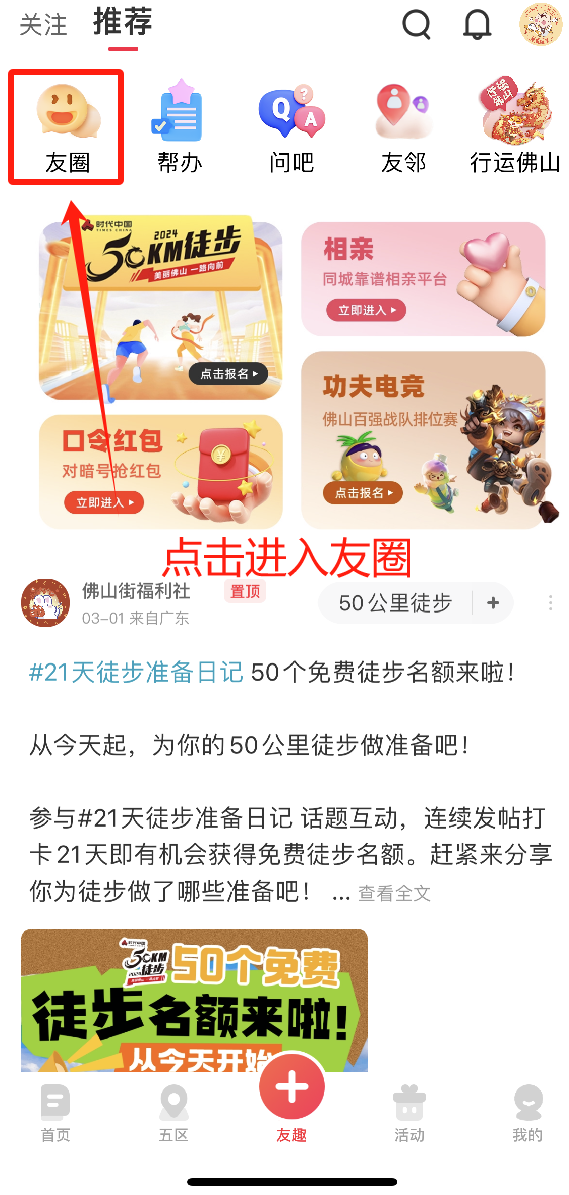Expand the post with 查看全文
This screenshot has height=1195, width=569.
(395, 893)
